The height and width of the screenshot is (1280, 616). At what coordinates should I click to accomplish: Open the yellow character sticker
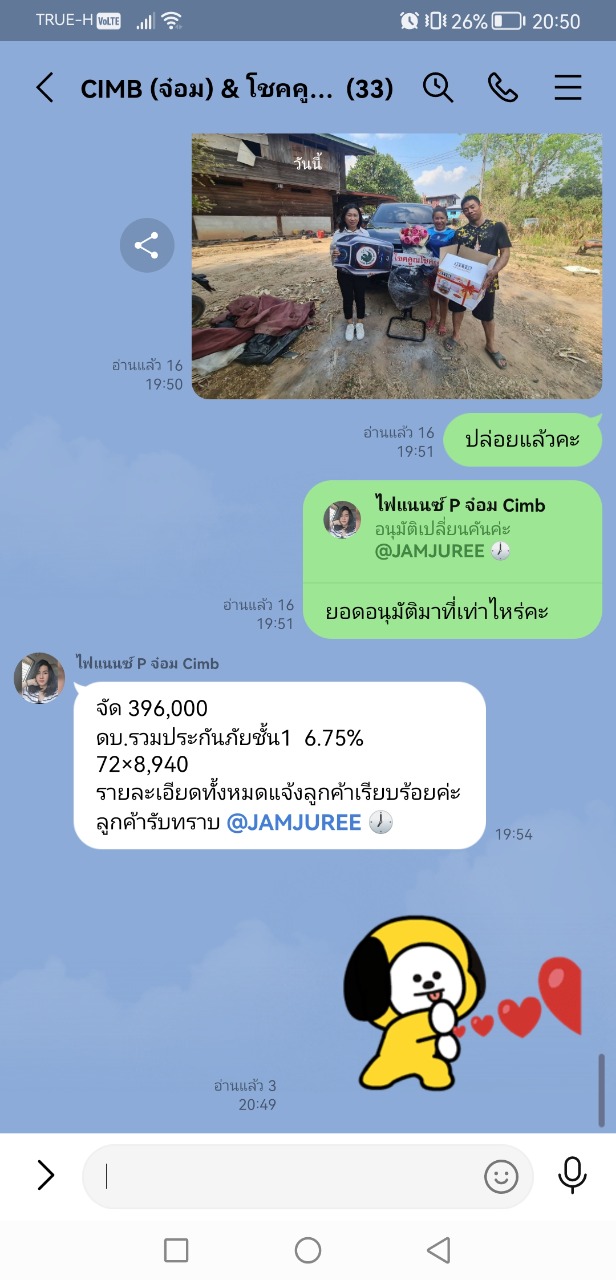point(415,1003)
